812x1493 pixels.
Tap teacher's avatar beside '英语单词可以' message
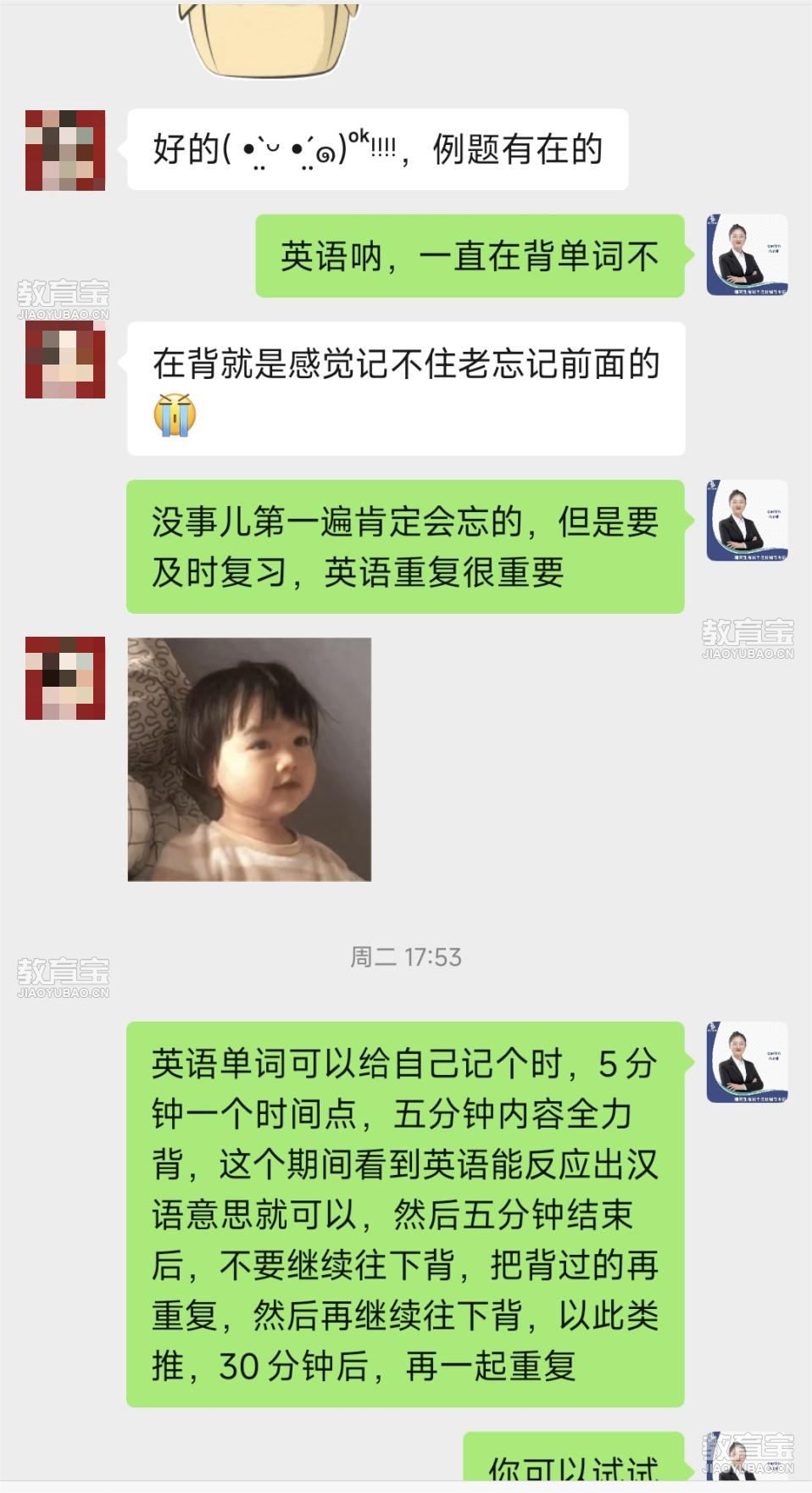tap(747, 1061)
